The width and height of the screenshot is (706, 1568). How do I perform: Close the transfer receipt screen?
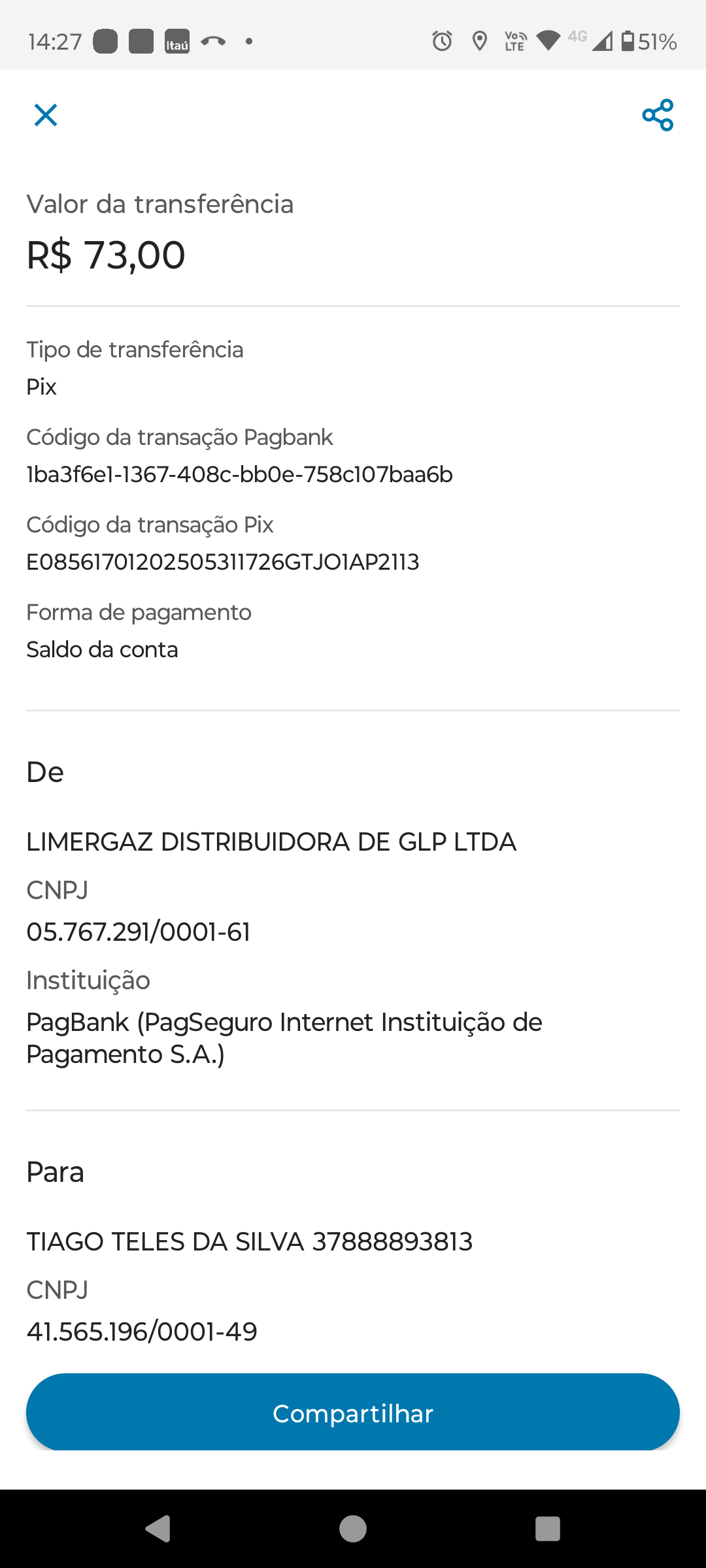coord(46,115)
